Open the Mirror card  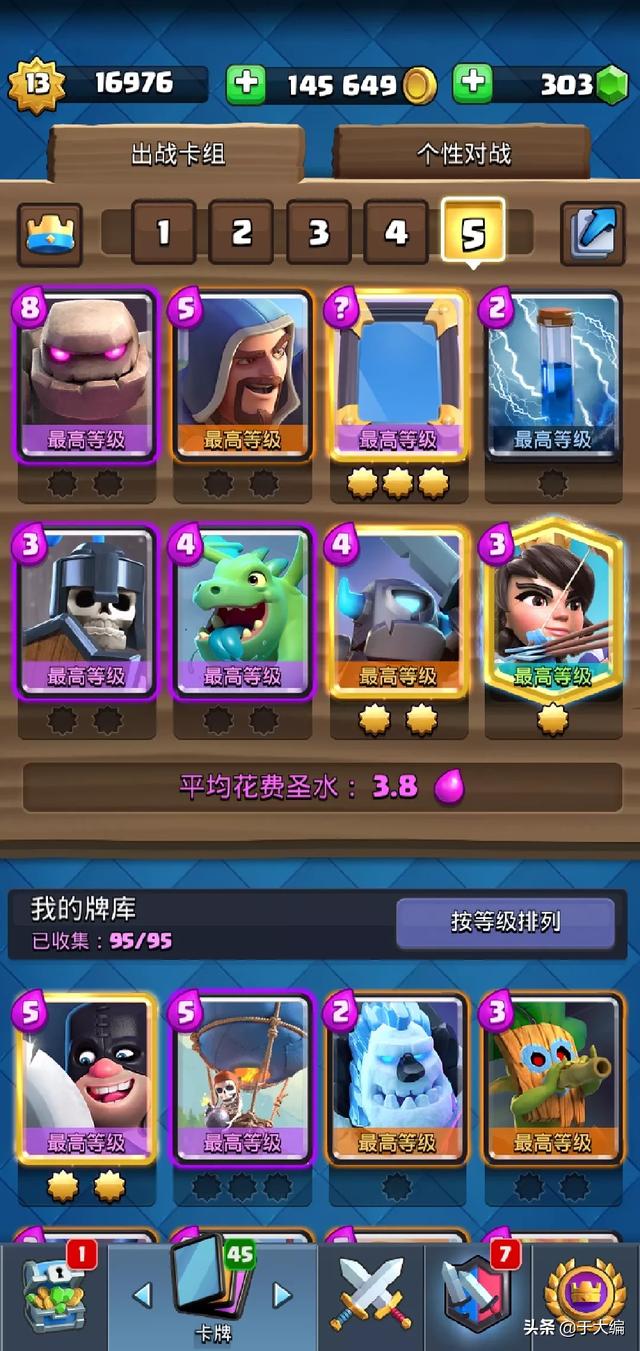tap(397, 375)
